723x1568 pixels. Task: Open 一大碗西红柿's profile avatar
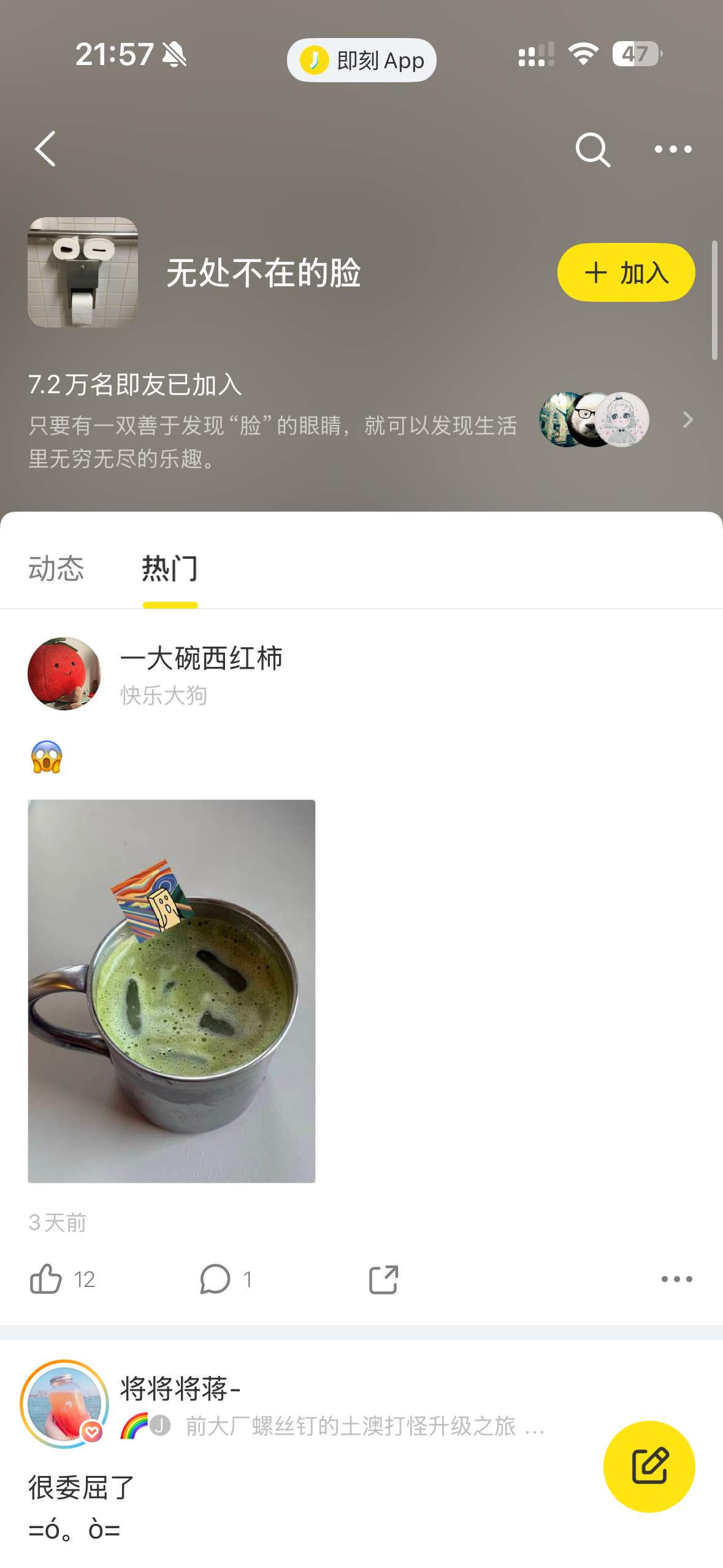(x=64, y=674)
